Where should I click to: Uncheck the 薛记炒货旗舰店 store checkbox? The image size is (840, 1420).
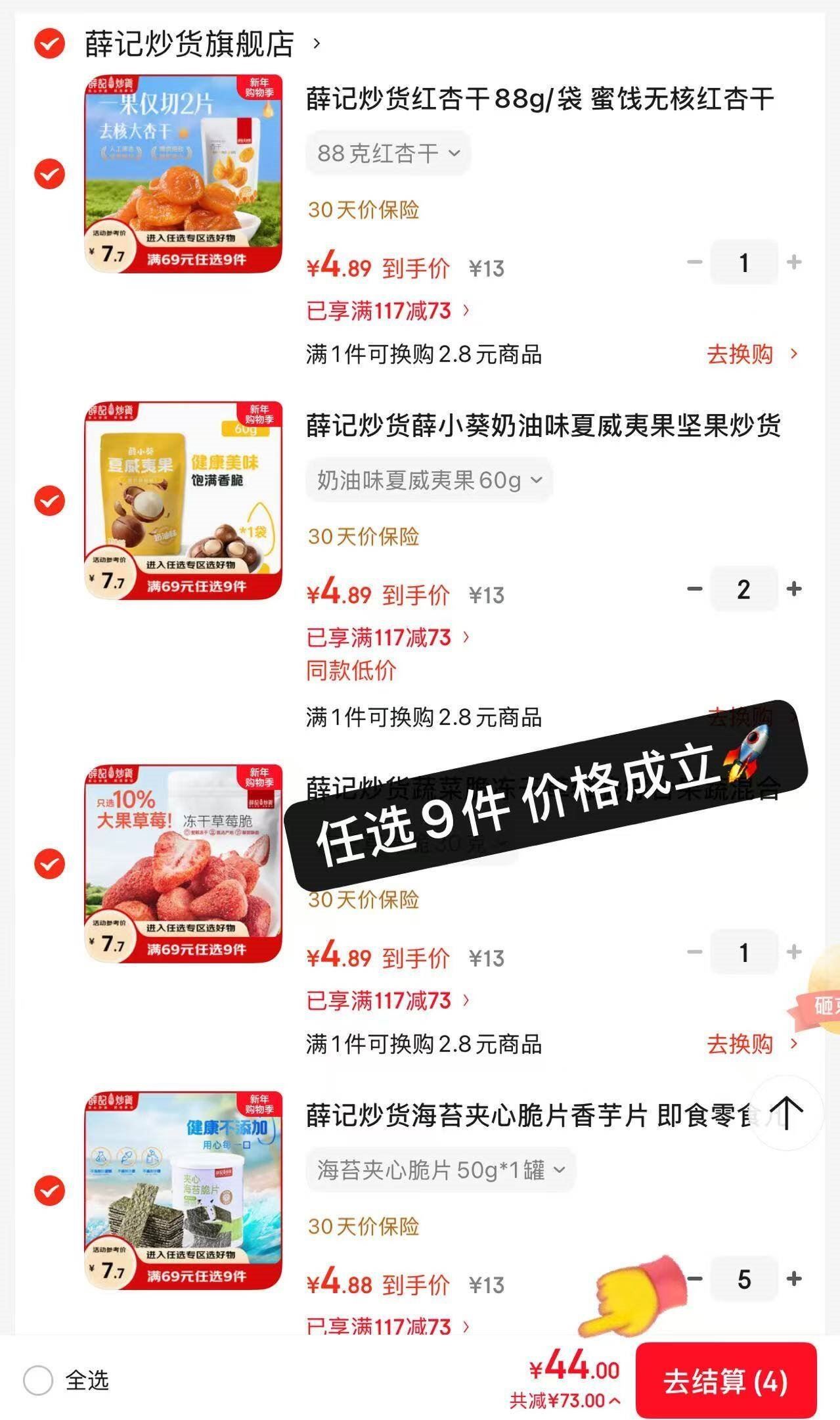tap(50, 44)
